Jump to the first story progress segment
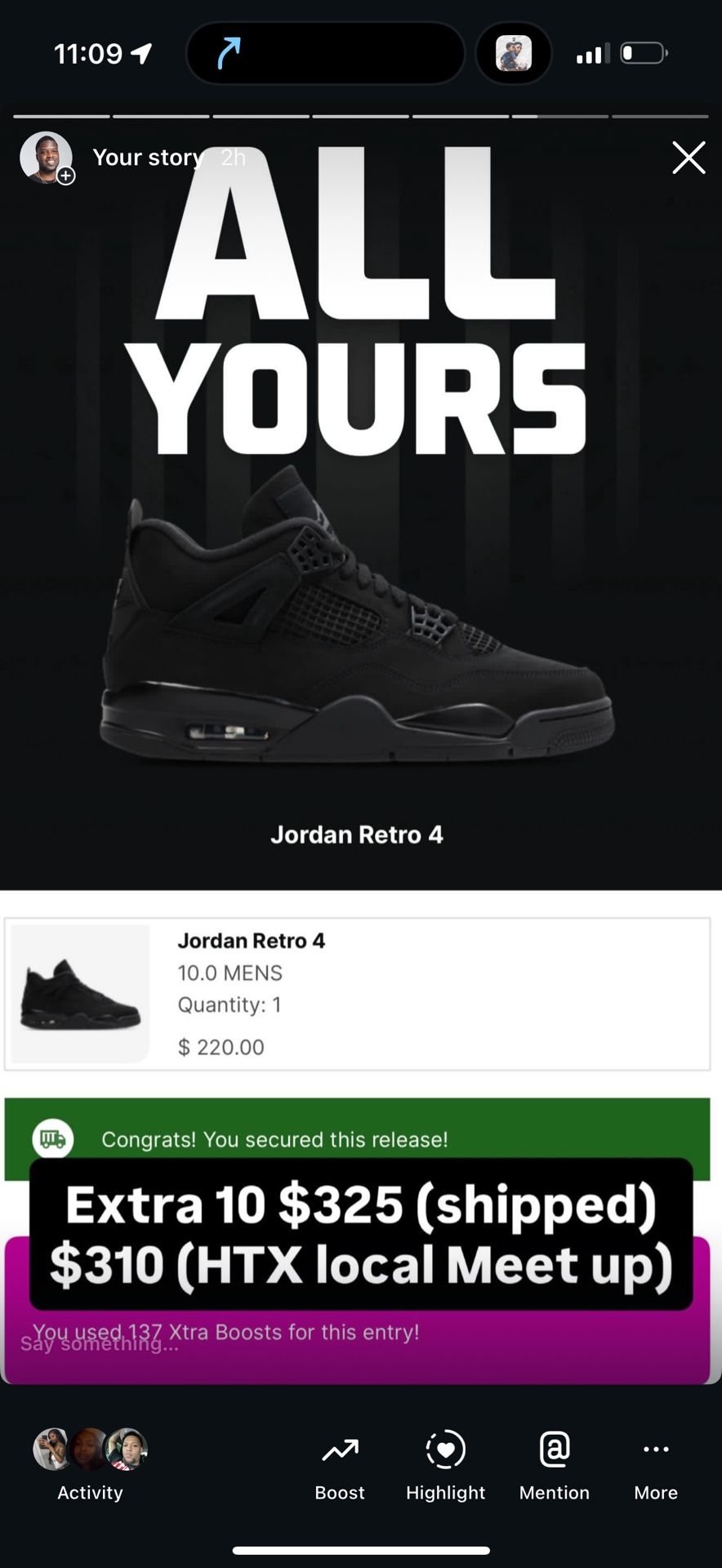This screenshot has width=722, height=1568. coord(61,116)
